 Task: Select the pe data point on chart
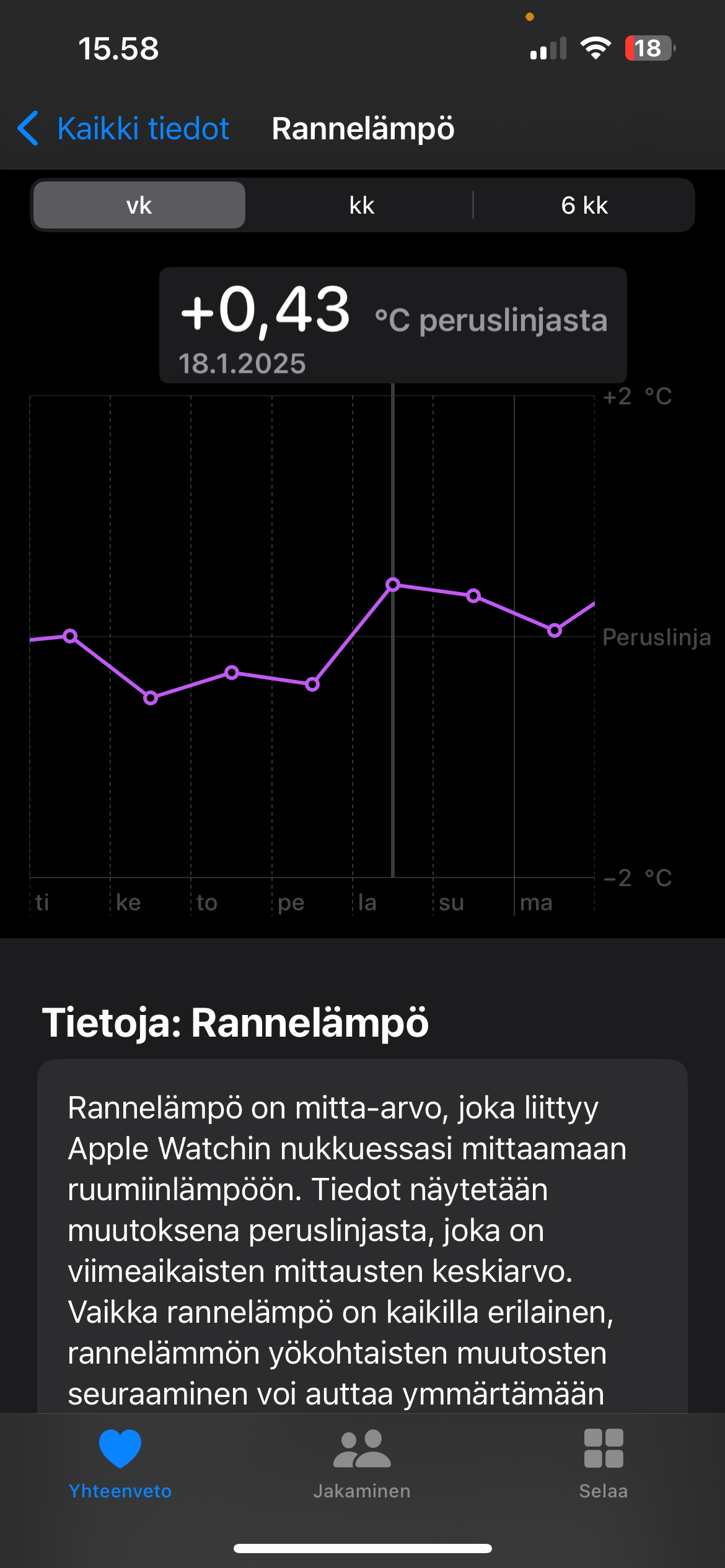[312, 684]
